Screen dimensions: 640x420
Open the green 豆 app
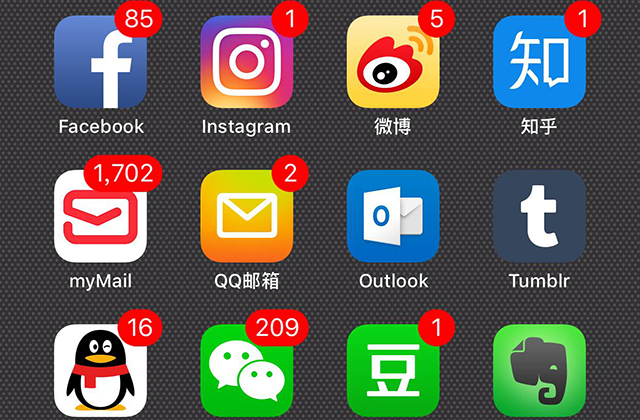392,371
